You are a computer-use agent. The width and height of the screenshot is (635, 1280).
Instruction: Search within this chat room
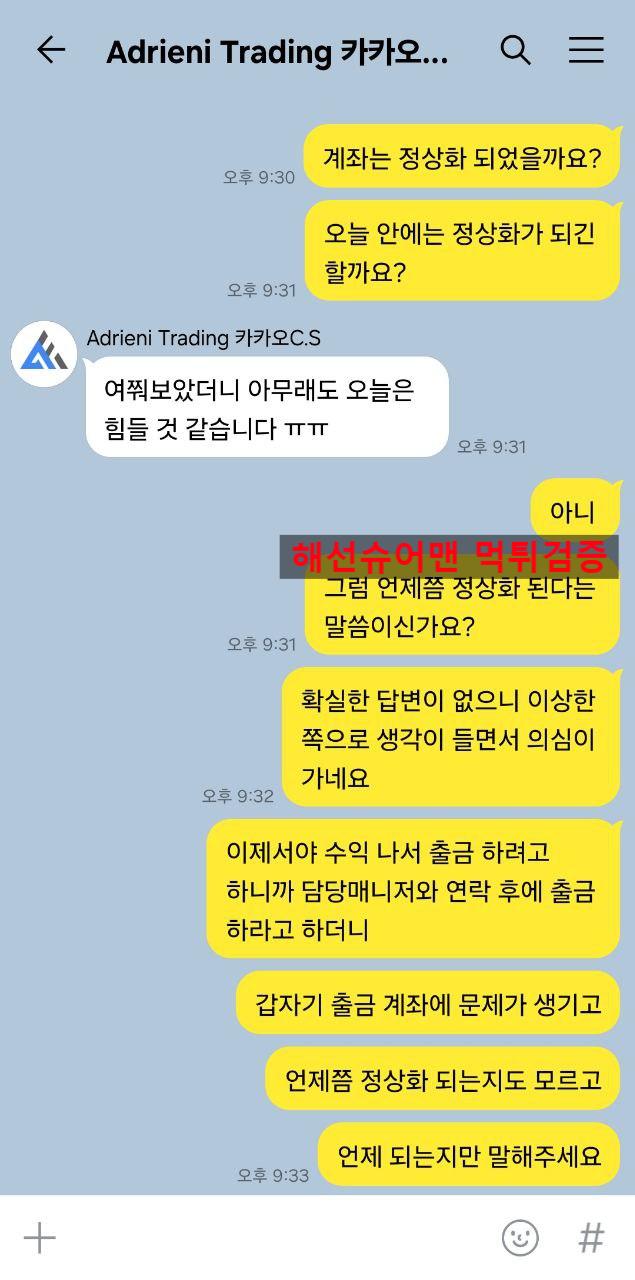(515, 50)
